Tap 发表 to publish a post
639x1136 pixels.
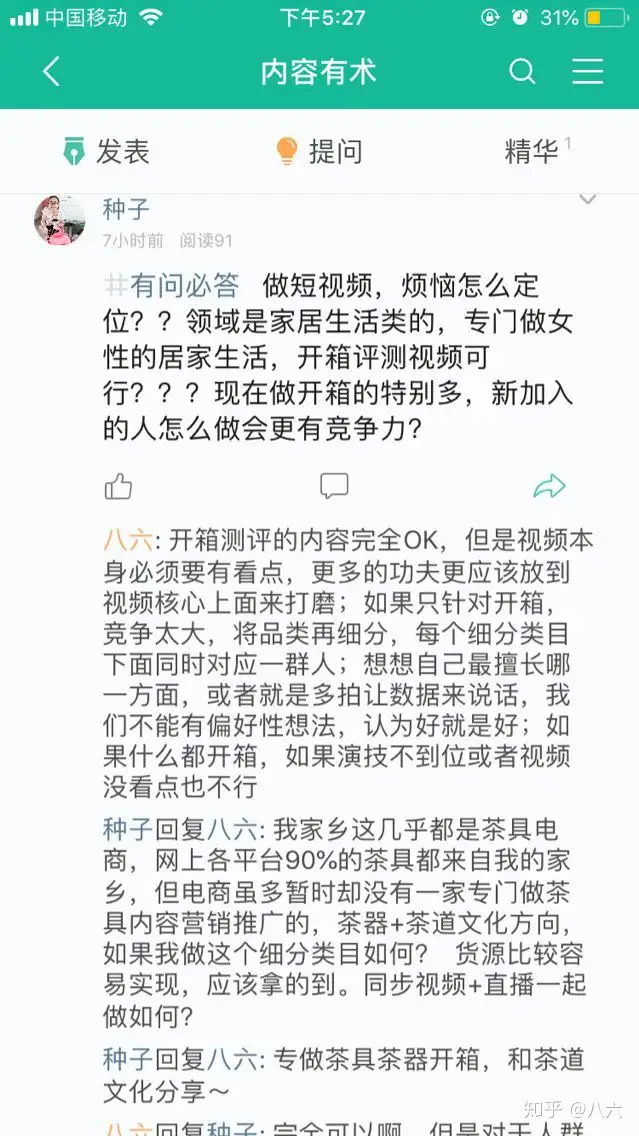click(x=105, y=152)
